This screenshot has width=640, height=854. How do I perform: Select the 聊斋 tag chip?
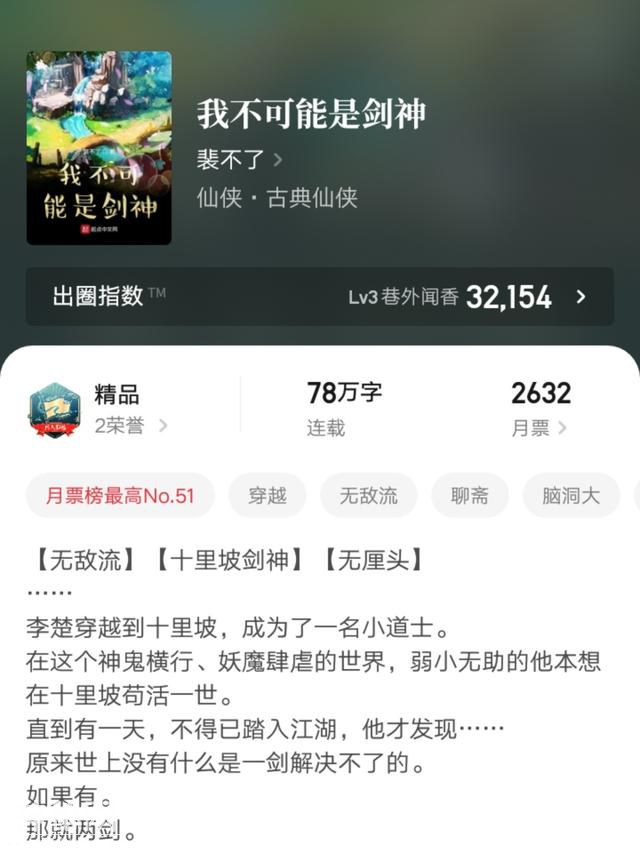click(x=469, y=495)
